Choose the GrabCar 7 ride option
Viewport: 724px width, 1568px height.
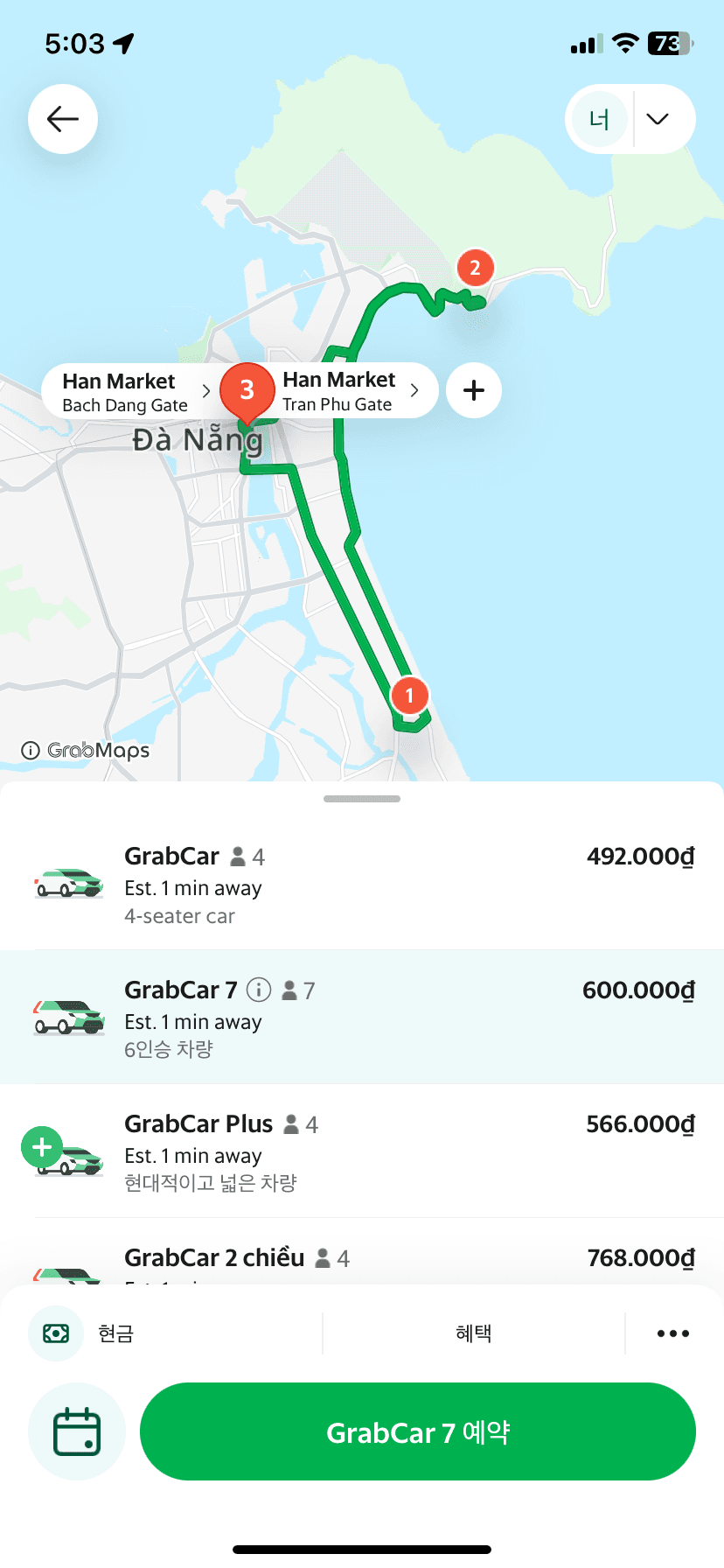point(362,1018)
